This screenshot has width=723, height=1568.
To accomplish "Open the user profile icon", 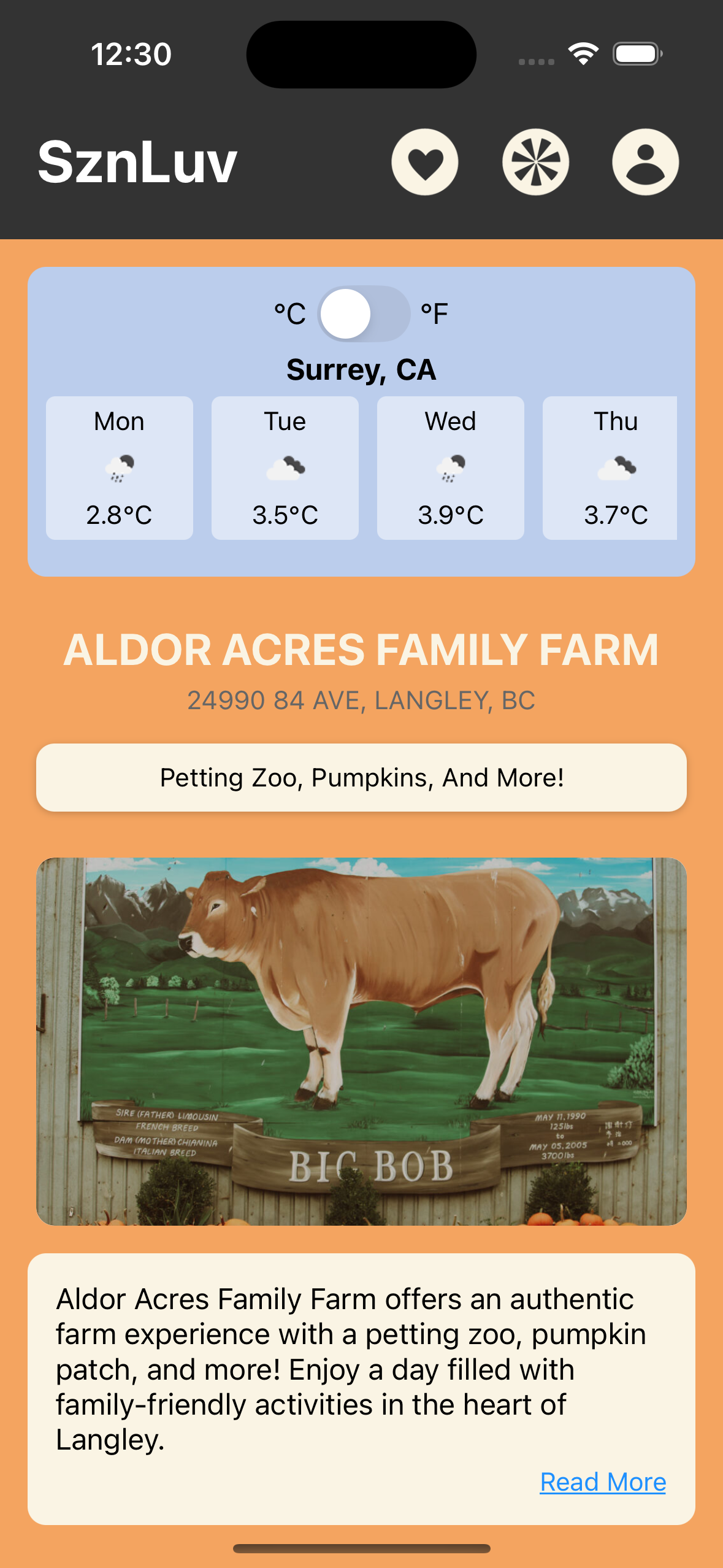I will [645, 161].
